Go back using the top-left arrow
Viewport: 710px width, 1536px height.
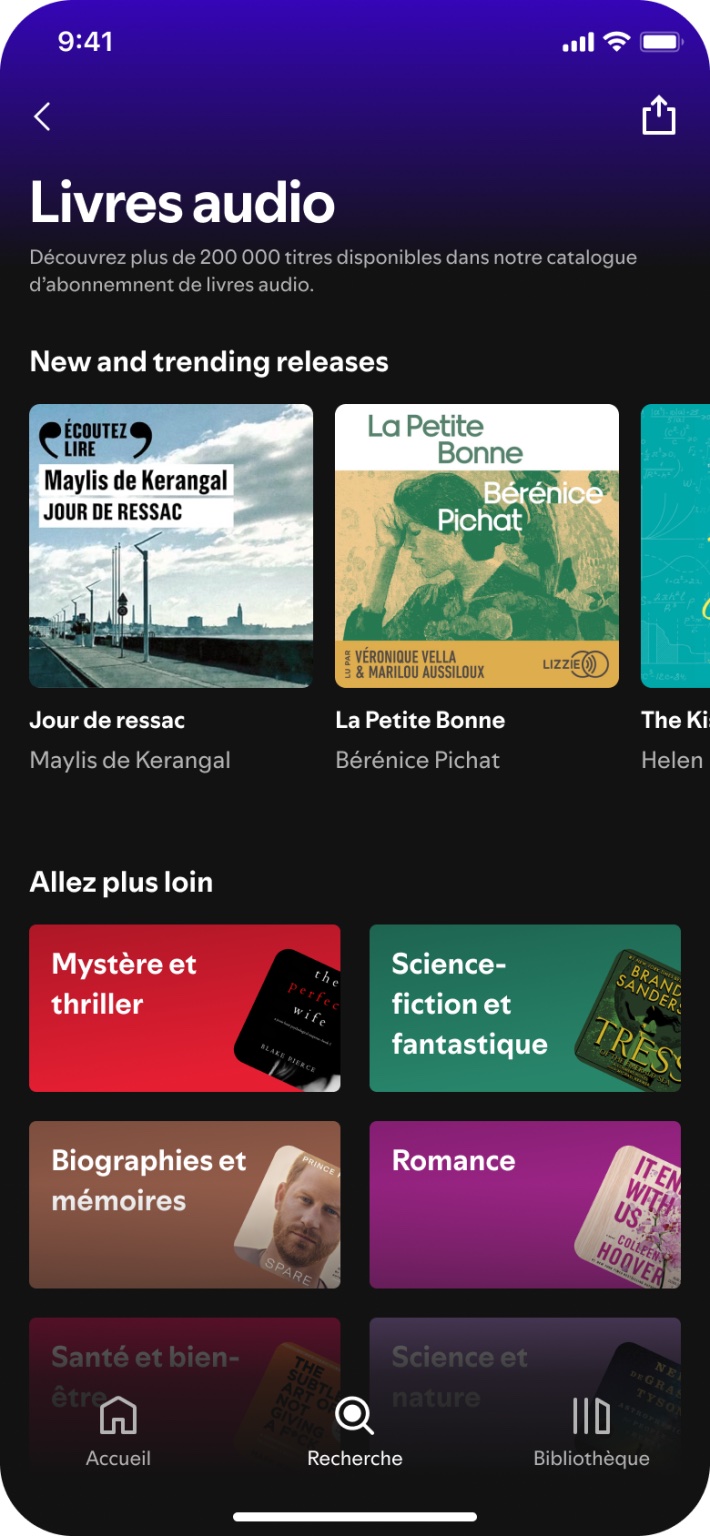point(42,117)
